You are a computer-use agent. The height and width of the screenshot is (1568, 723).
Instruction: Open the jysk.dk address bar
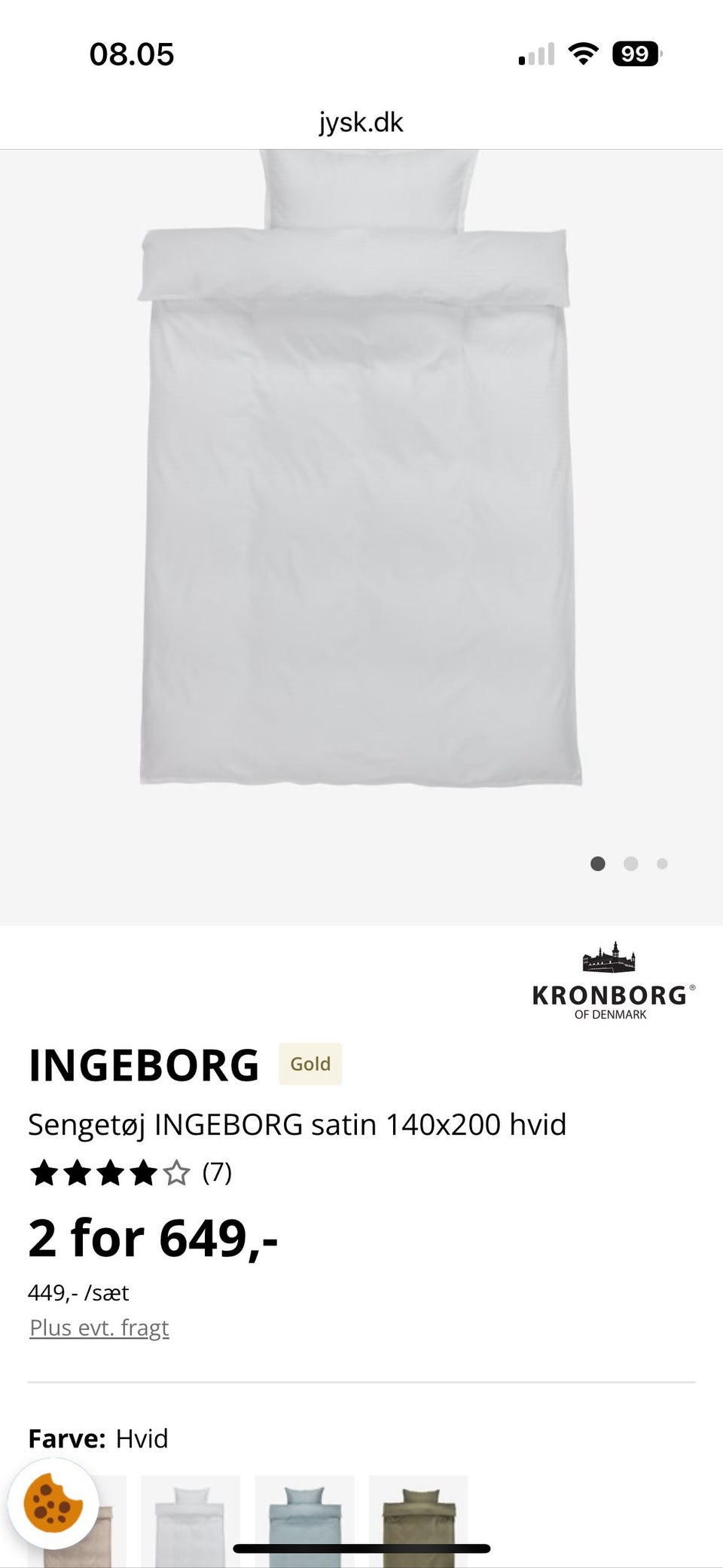[361, 122]
